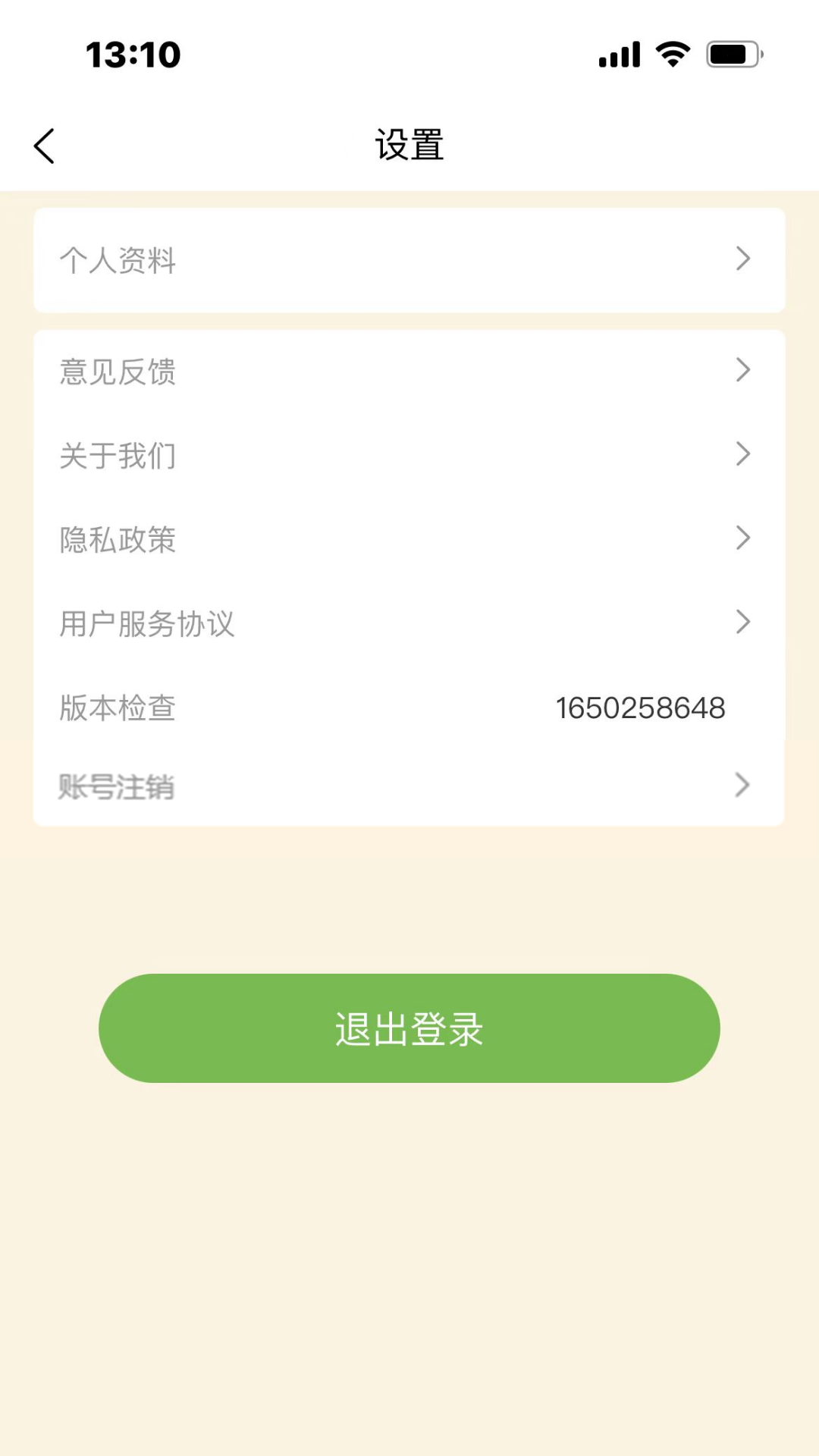Tap the 退出登录 logout button
The width and height of the screenshot is (819, 1456).
(x=409, y=1028)
